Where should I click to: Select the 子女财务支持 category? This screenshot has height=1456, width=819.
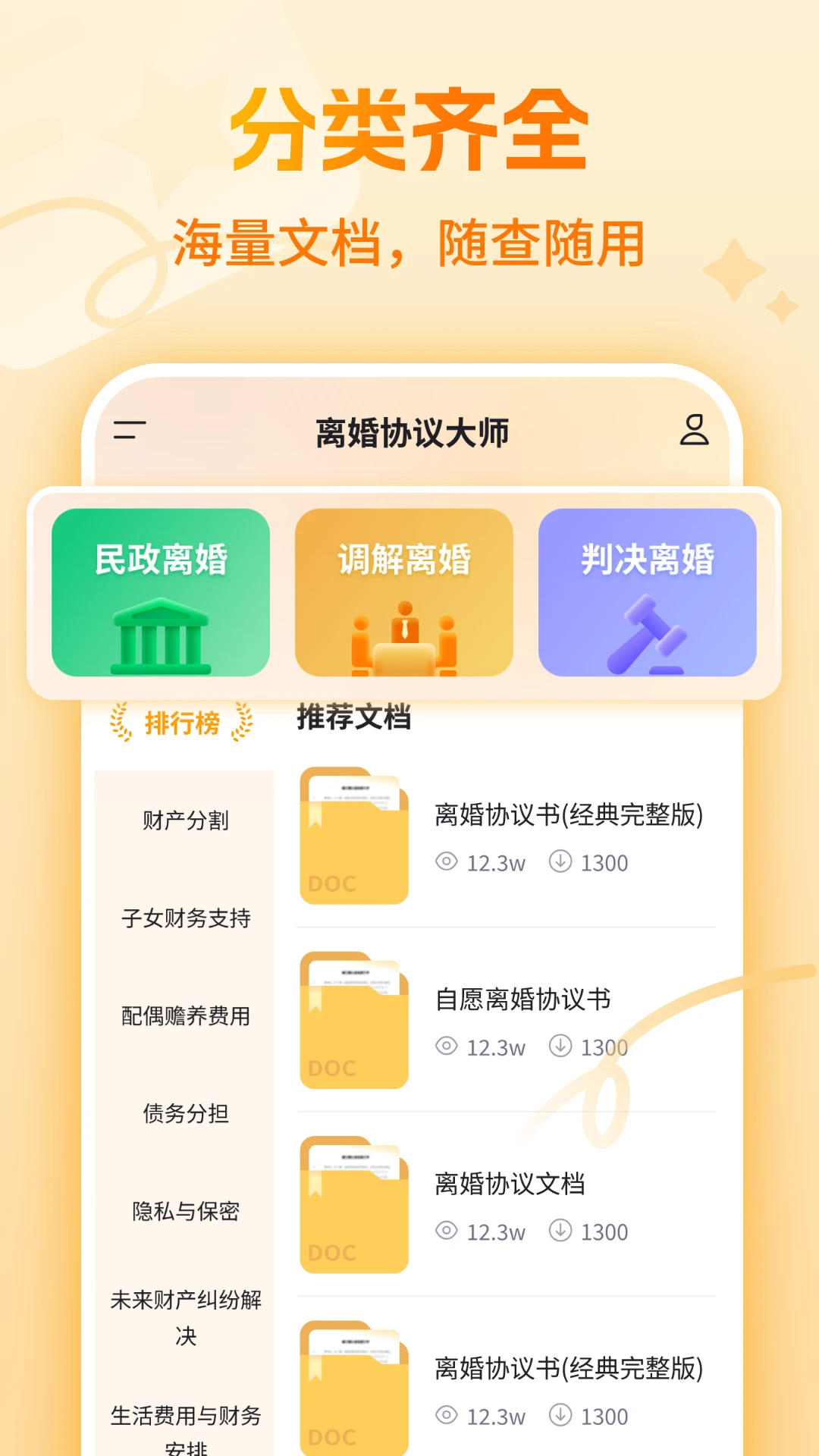[187, 919]
